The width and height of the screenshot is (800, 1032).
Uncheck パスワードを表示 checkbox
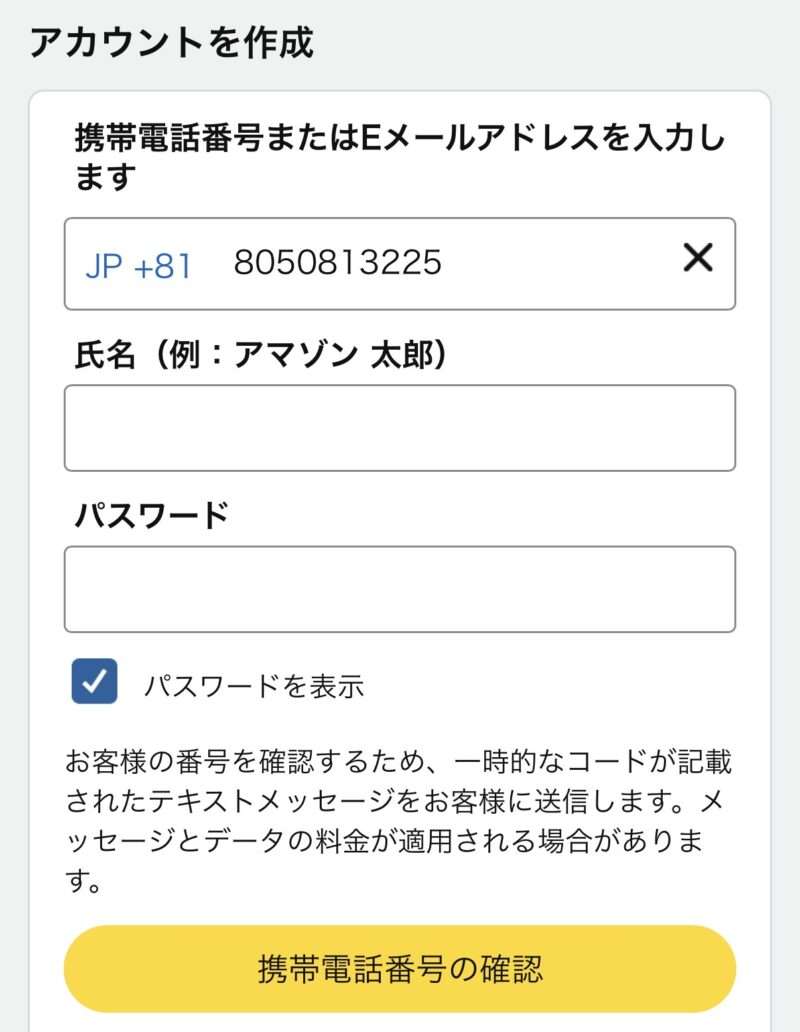click(x=95, y=682)
